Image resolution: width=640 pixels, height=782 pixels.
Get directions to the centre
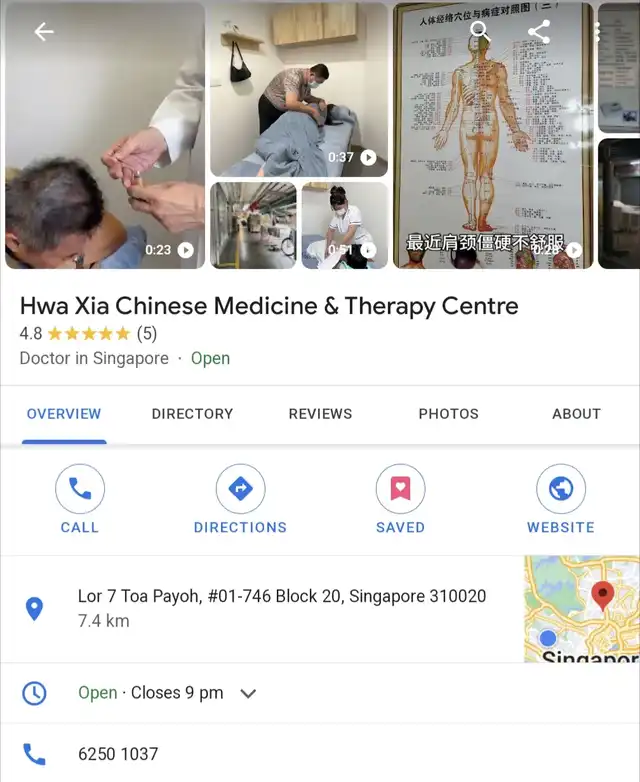240,499
